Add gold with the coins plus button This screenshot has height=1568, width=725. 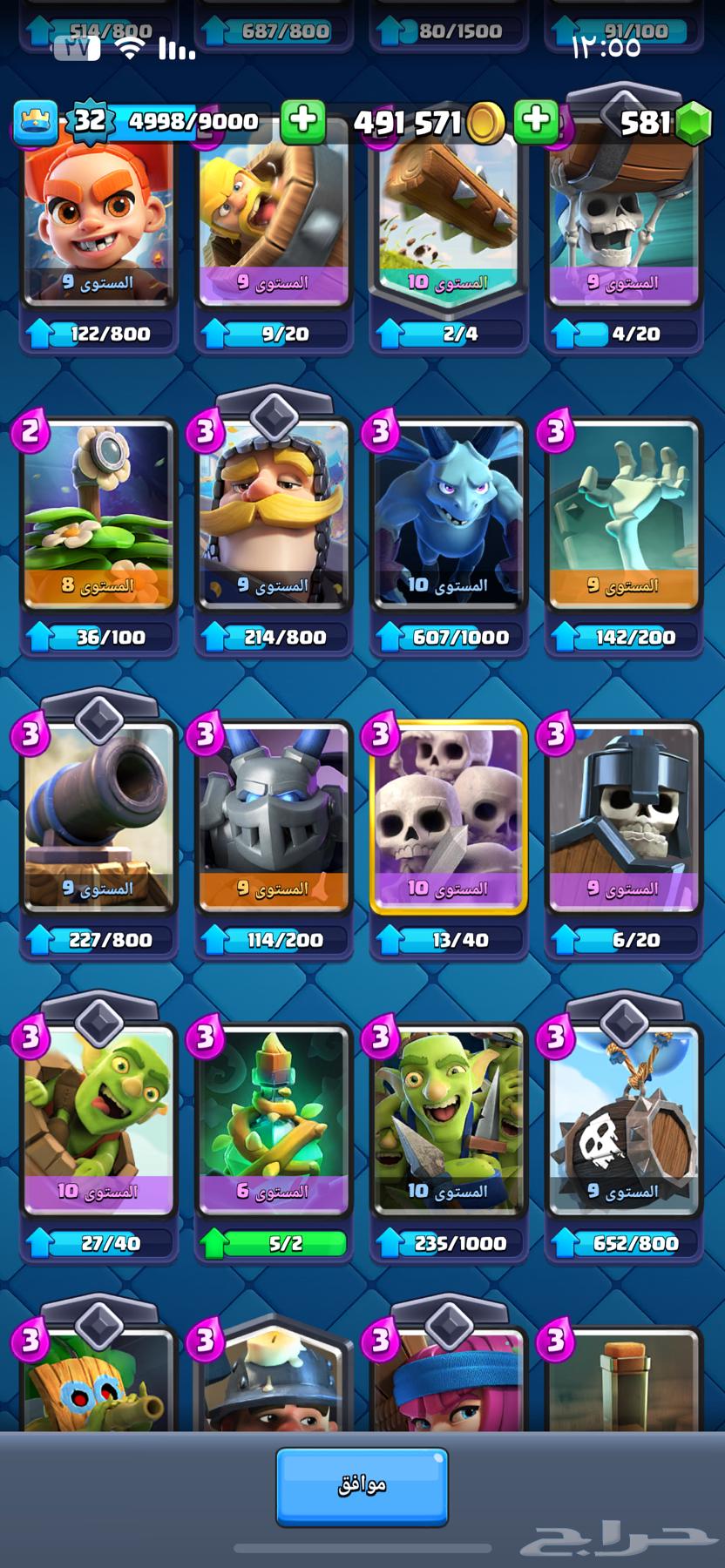pyautogui.click(x=536, y=122)
